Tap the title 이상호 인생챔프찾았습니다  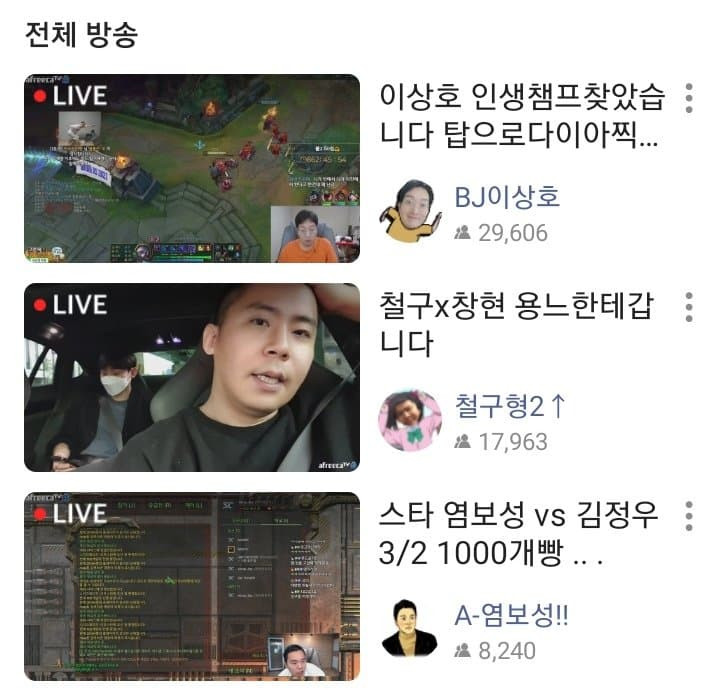pos(520,115)
